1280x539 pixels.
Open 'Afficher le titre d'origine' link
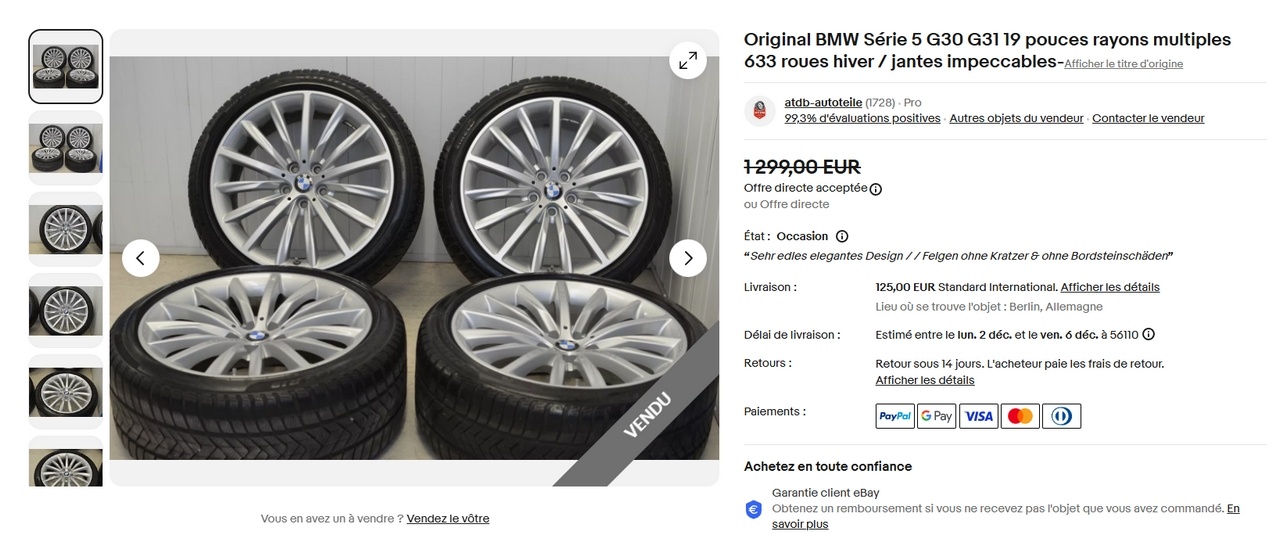tap(1123, 64)
